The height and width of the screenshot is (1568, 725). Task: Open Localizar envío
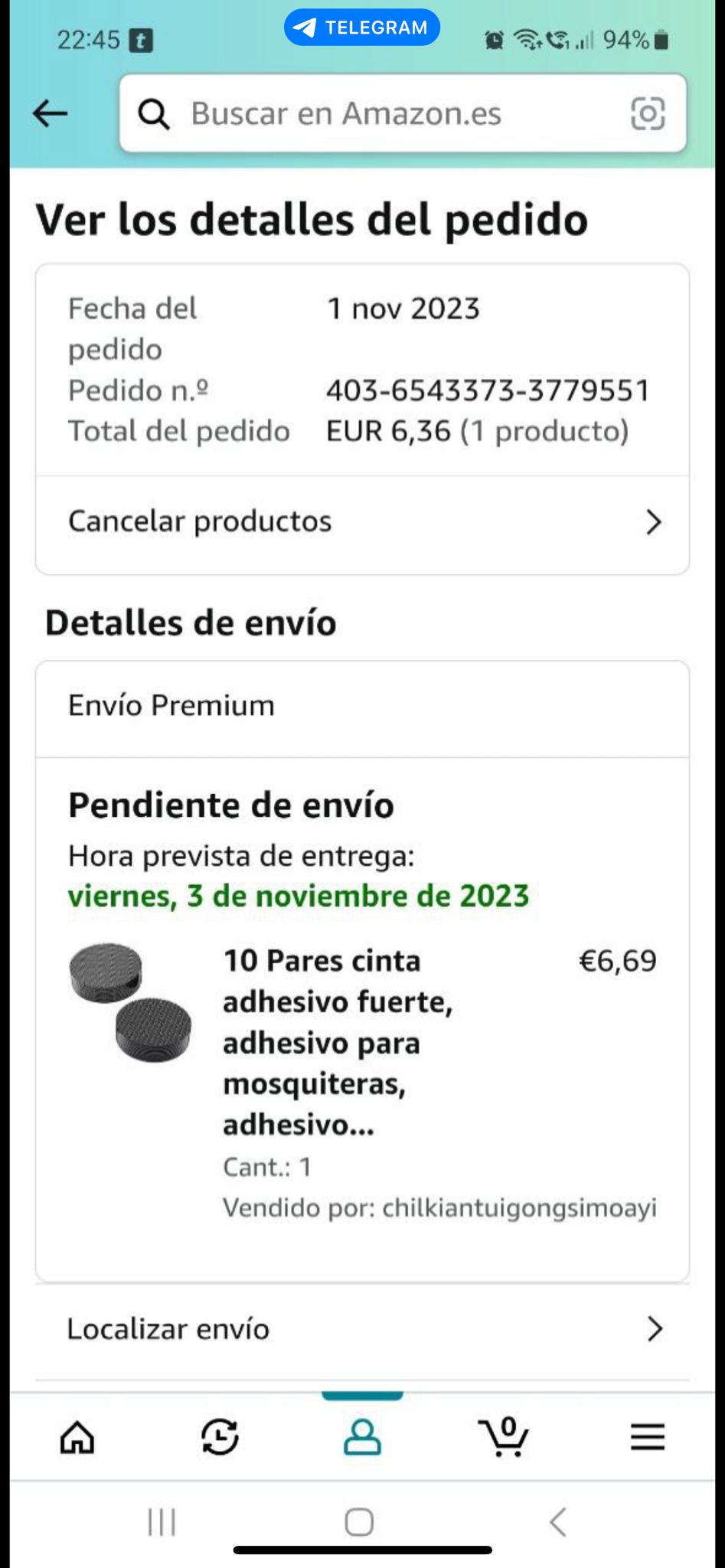[362, 1330]
